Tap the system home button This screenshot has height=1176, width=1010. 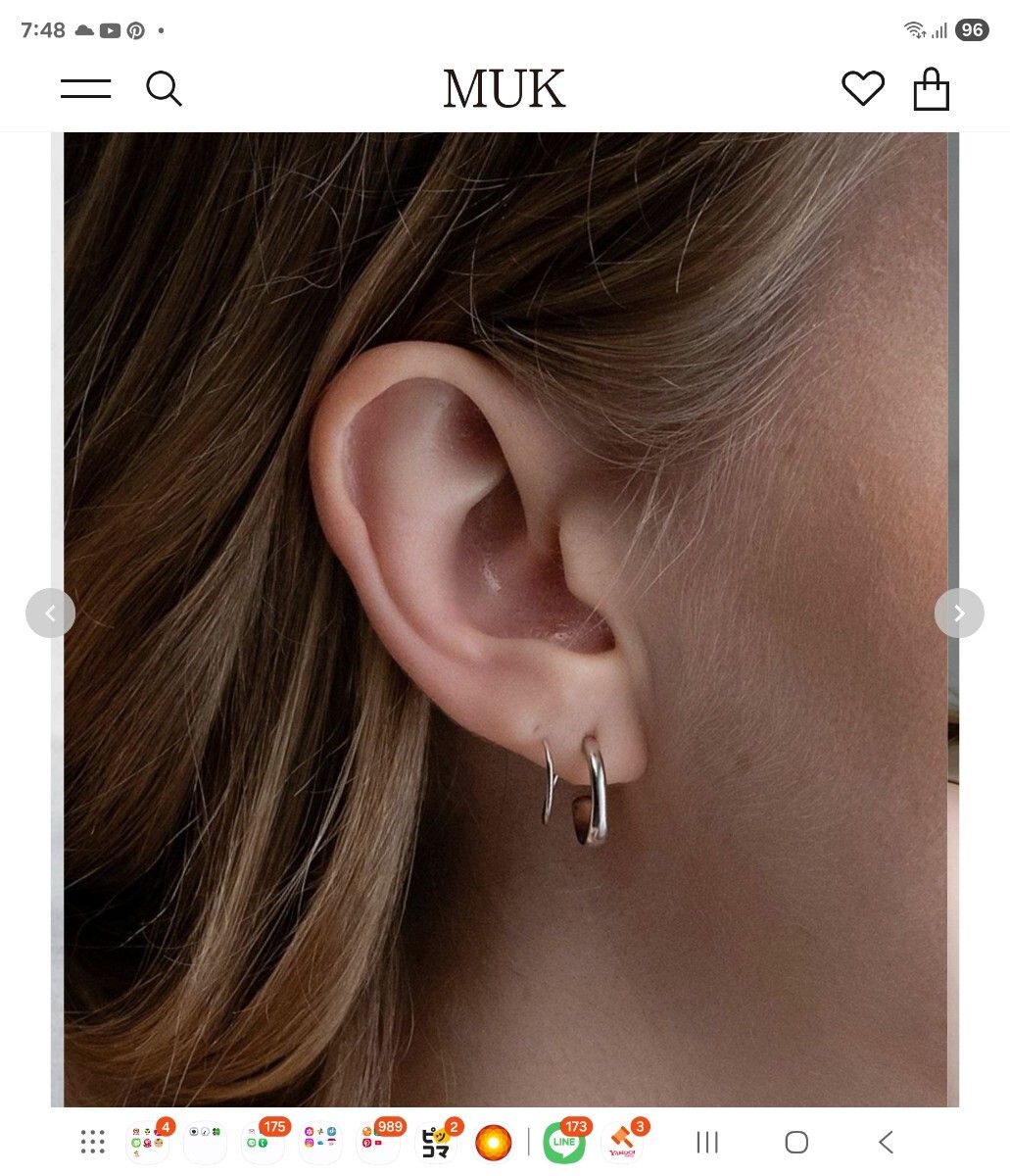point(796,1142)
